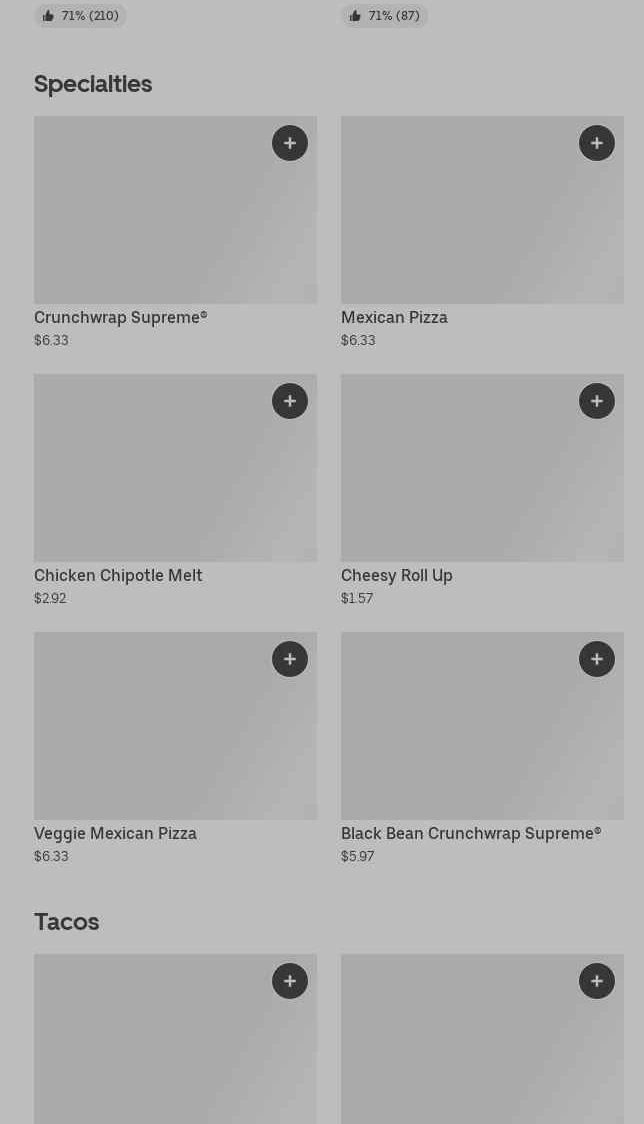Add Cheesy Roll Up via plus icon
The image size is (644, 1124).
(x=597, y=401)
